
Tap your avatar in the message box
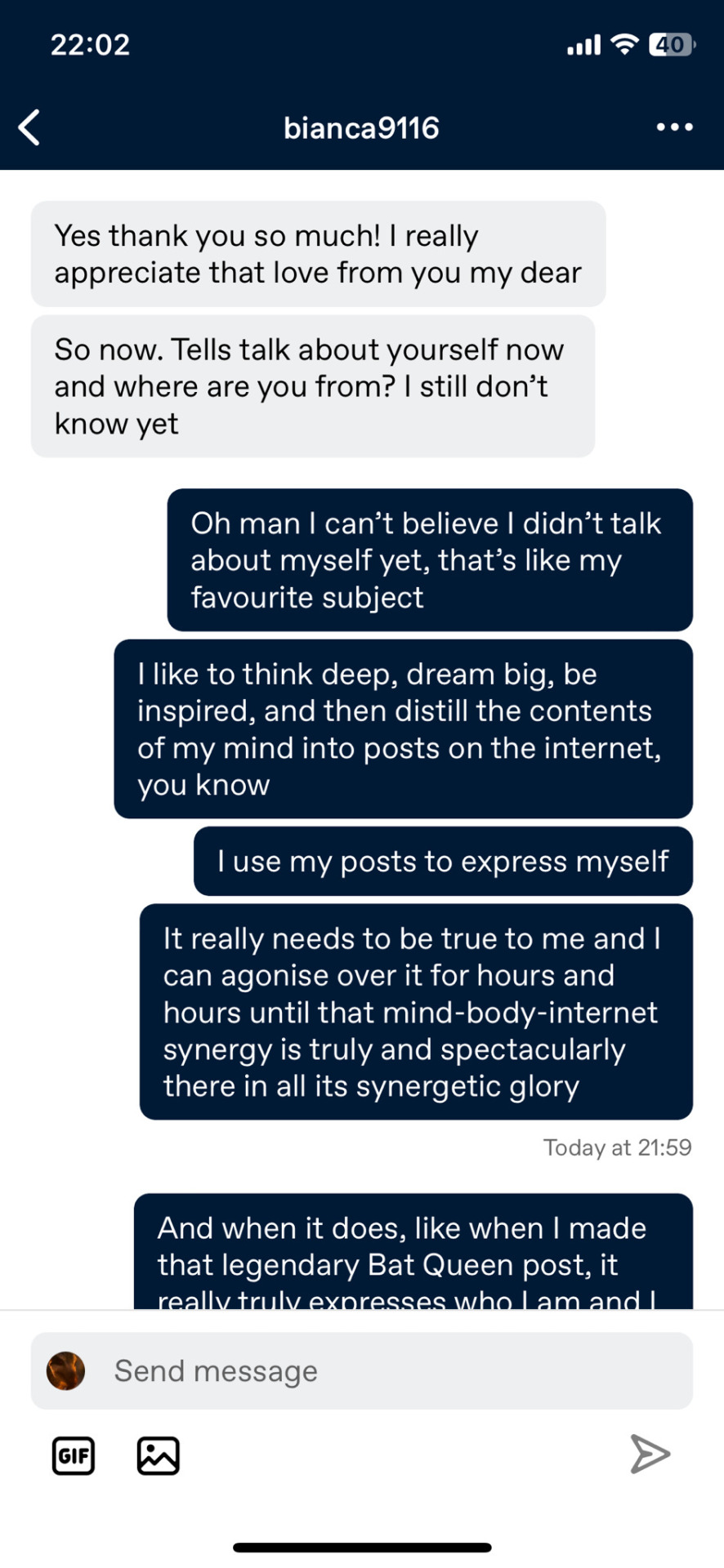pos(66,1371)
